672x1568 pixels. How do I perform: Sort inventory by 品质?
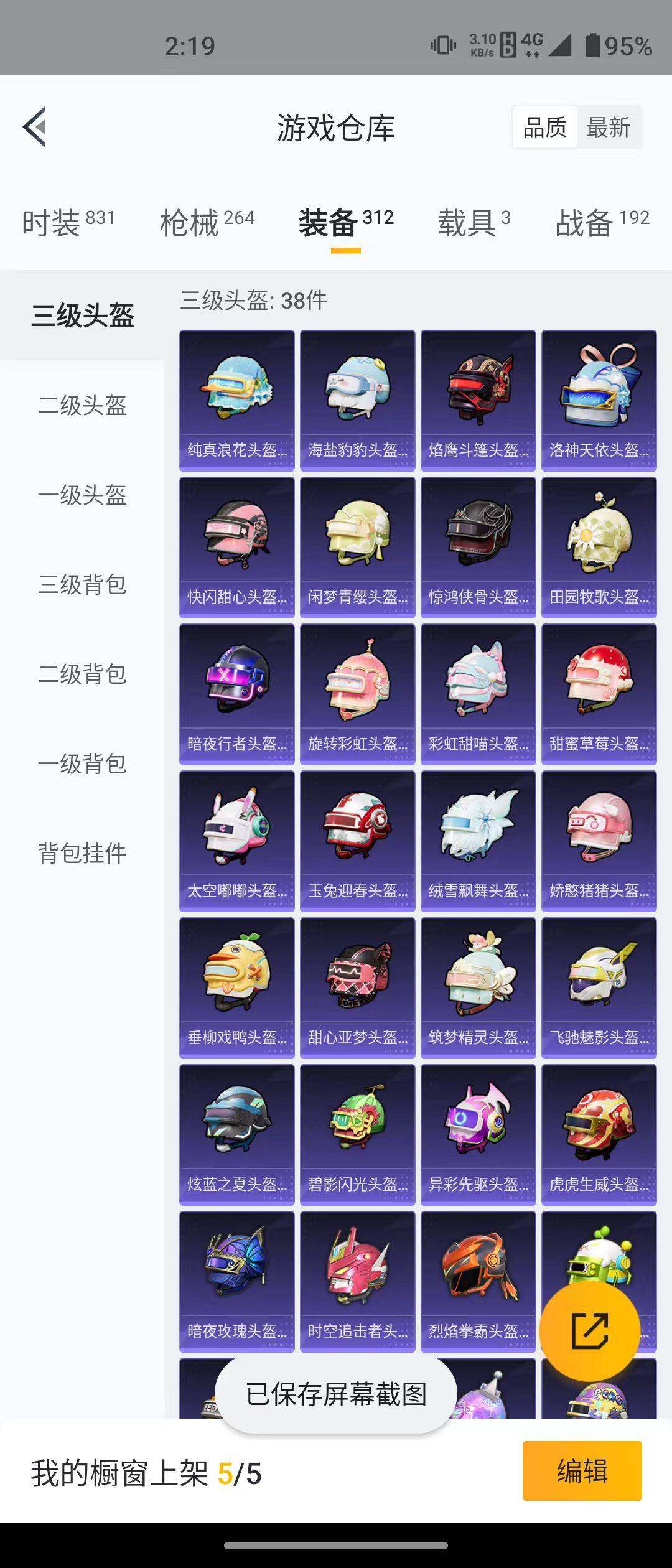pos(544,127)
